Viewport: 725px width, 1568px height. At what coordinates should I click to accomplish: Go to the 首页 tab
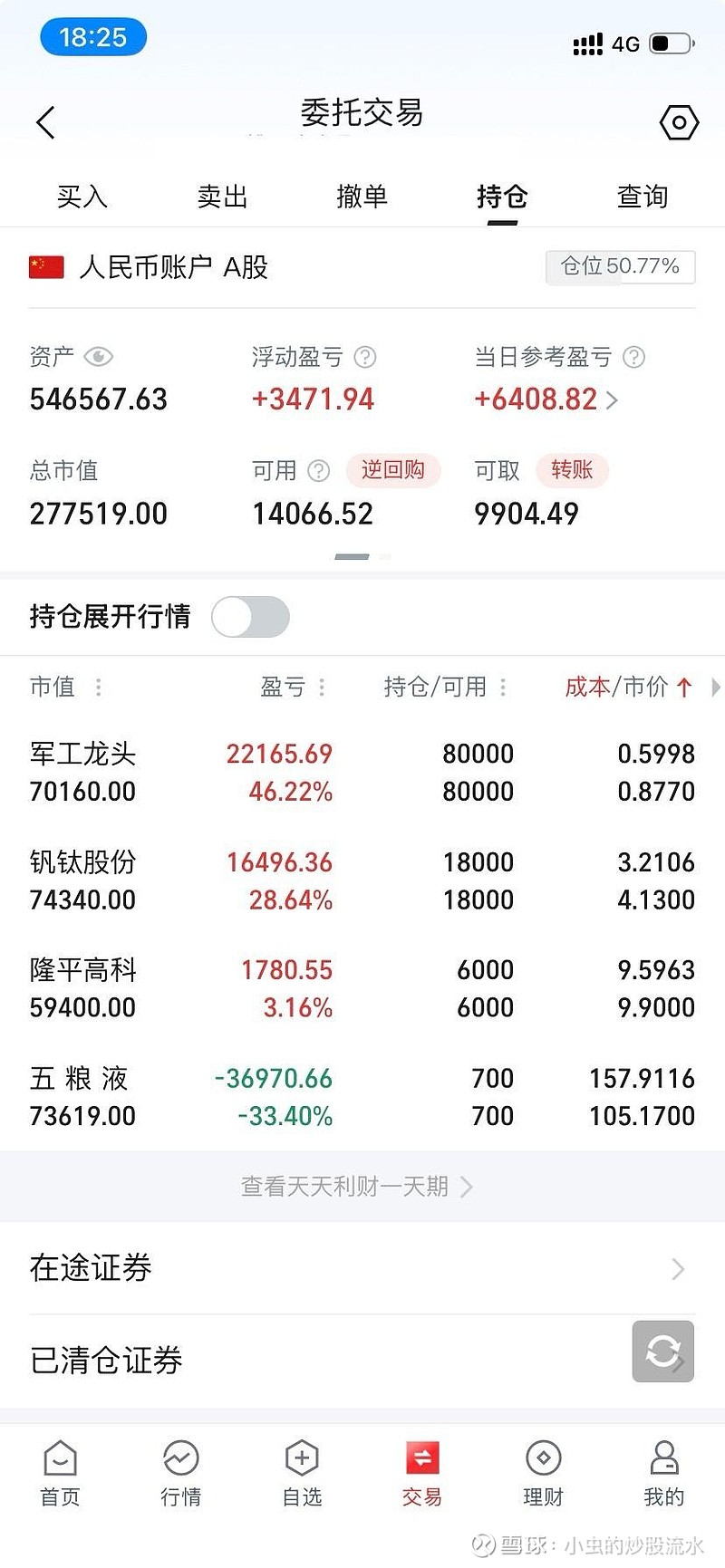pyautogui.click(x=61, y=1473)
